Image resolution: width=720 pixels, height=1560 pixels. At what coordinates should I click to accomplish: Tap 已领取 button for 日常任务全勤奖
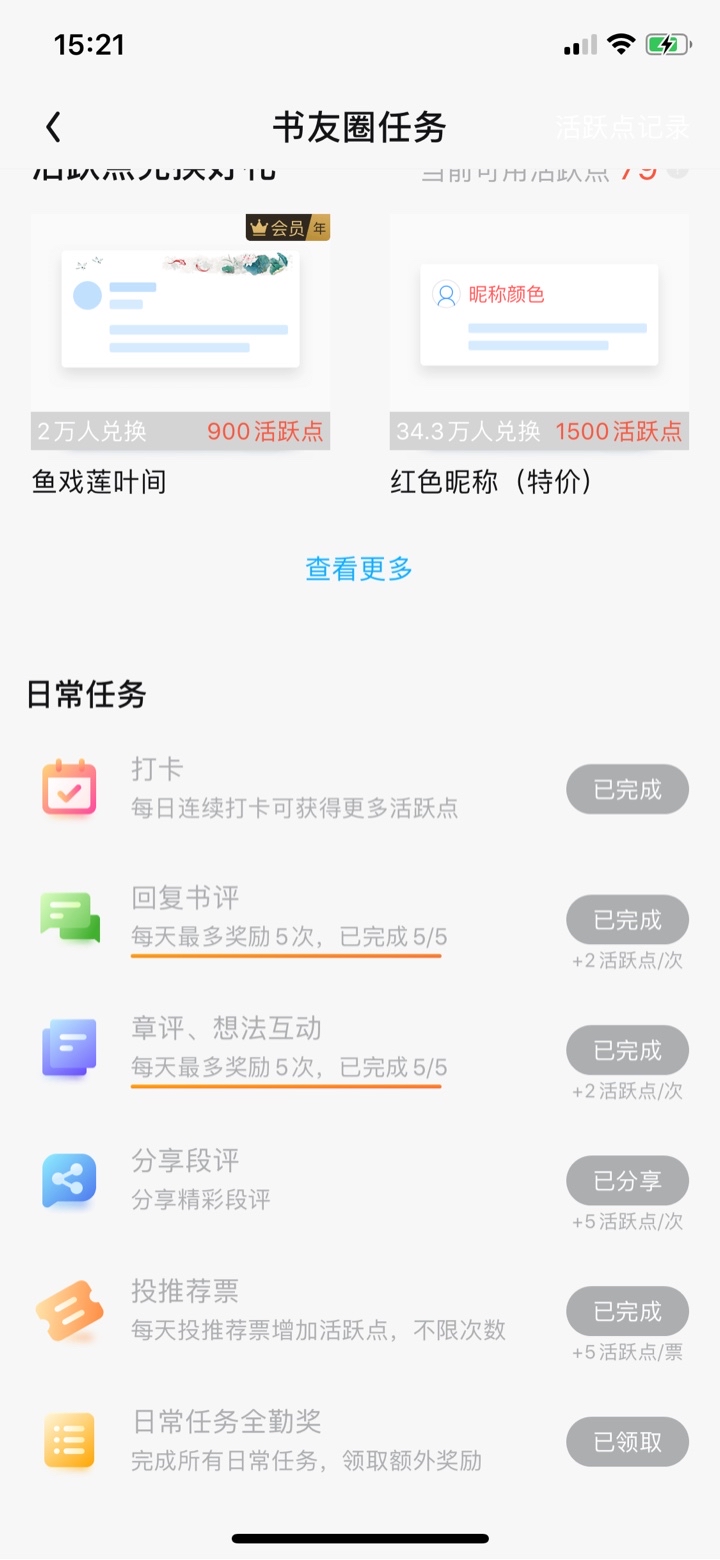click(x=627, y=1442)
